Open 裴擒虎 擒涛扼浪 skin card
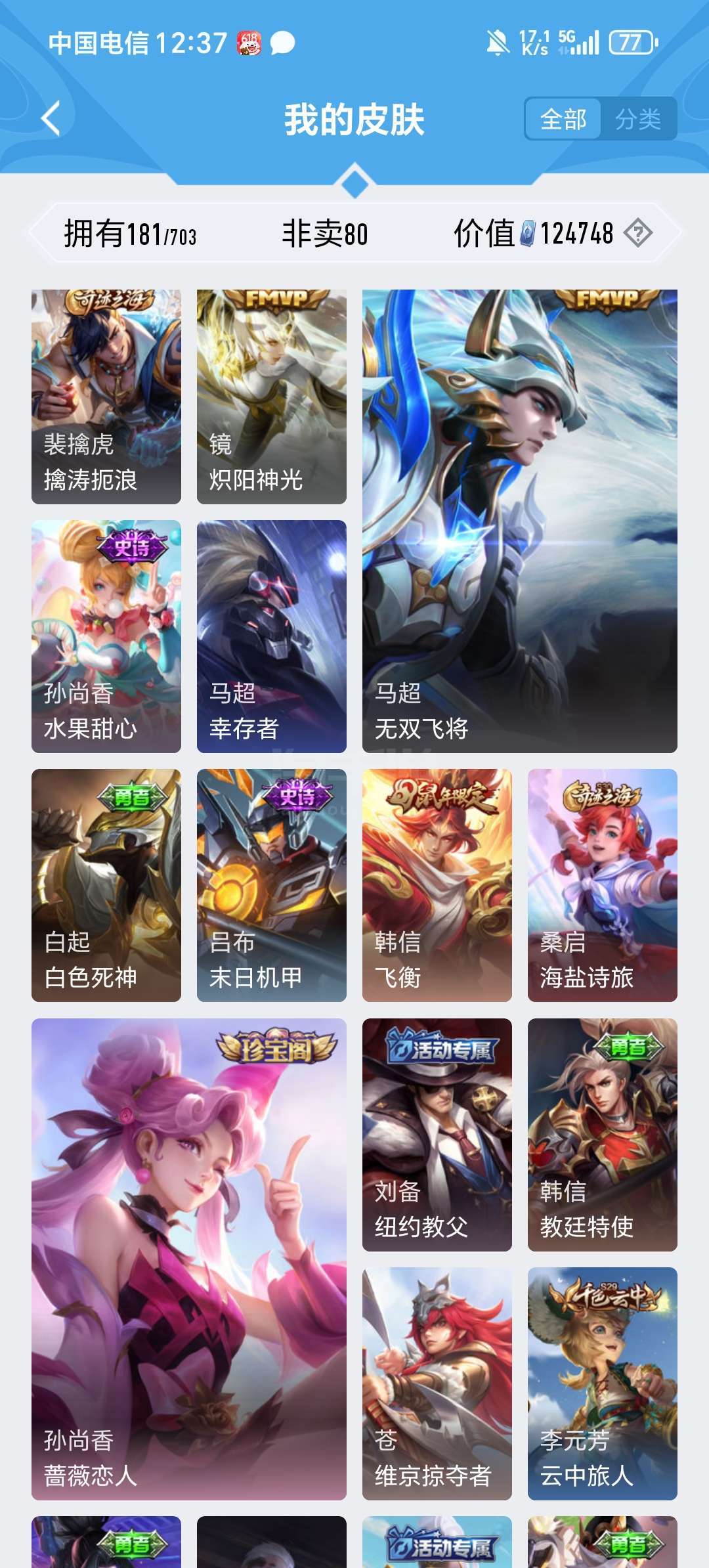 (106, 397)
